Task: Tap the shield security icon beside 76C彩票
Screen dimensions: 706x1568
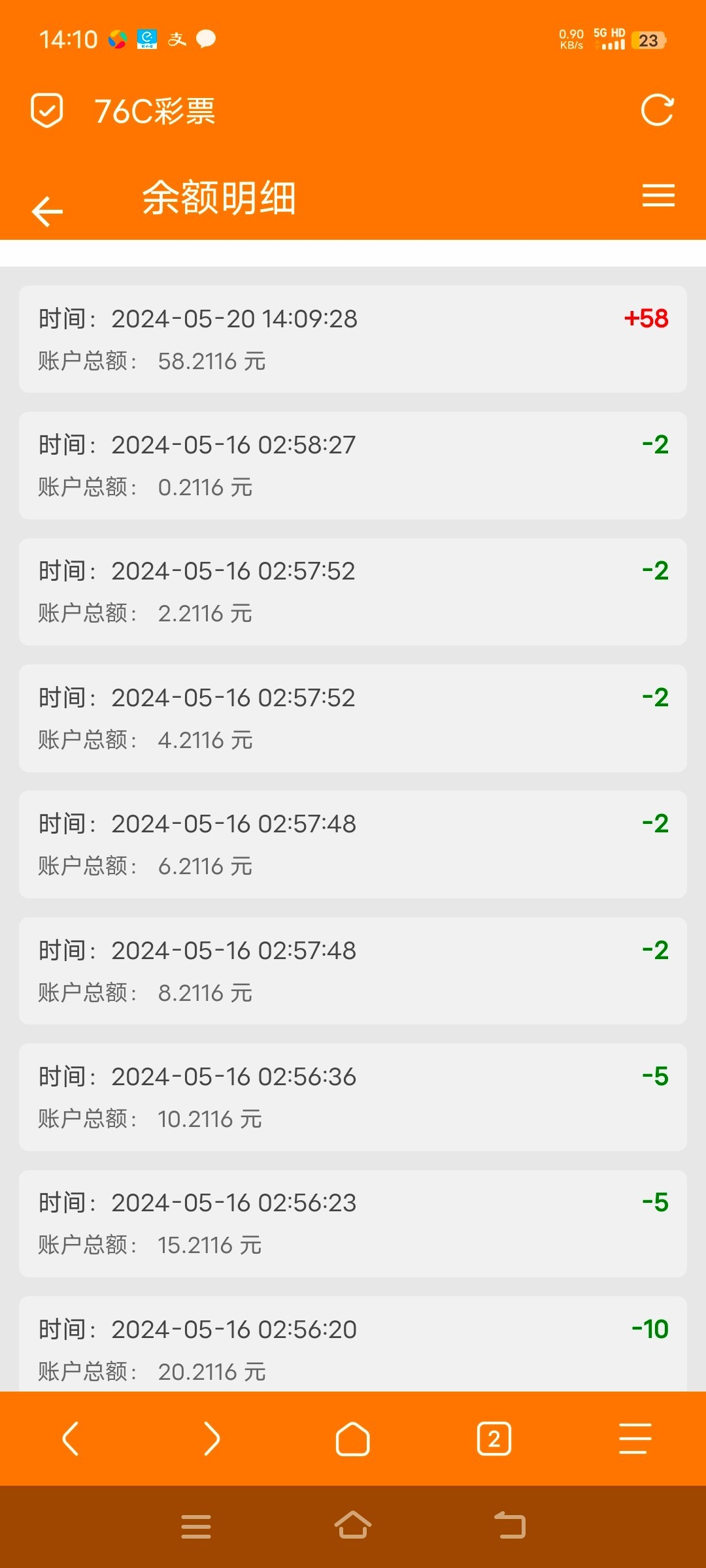Action: 47,110
